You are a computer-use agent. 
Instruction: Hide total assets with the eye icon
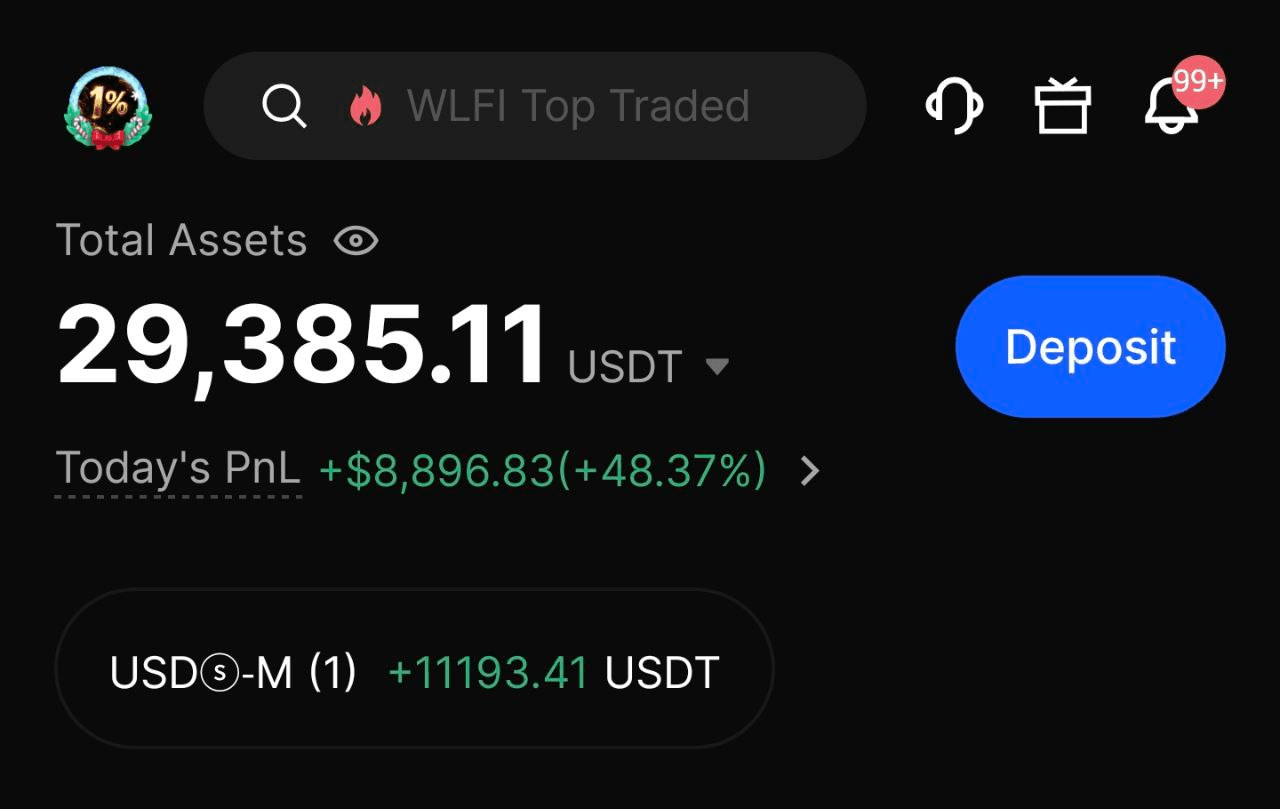(x=355, y=241)
